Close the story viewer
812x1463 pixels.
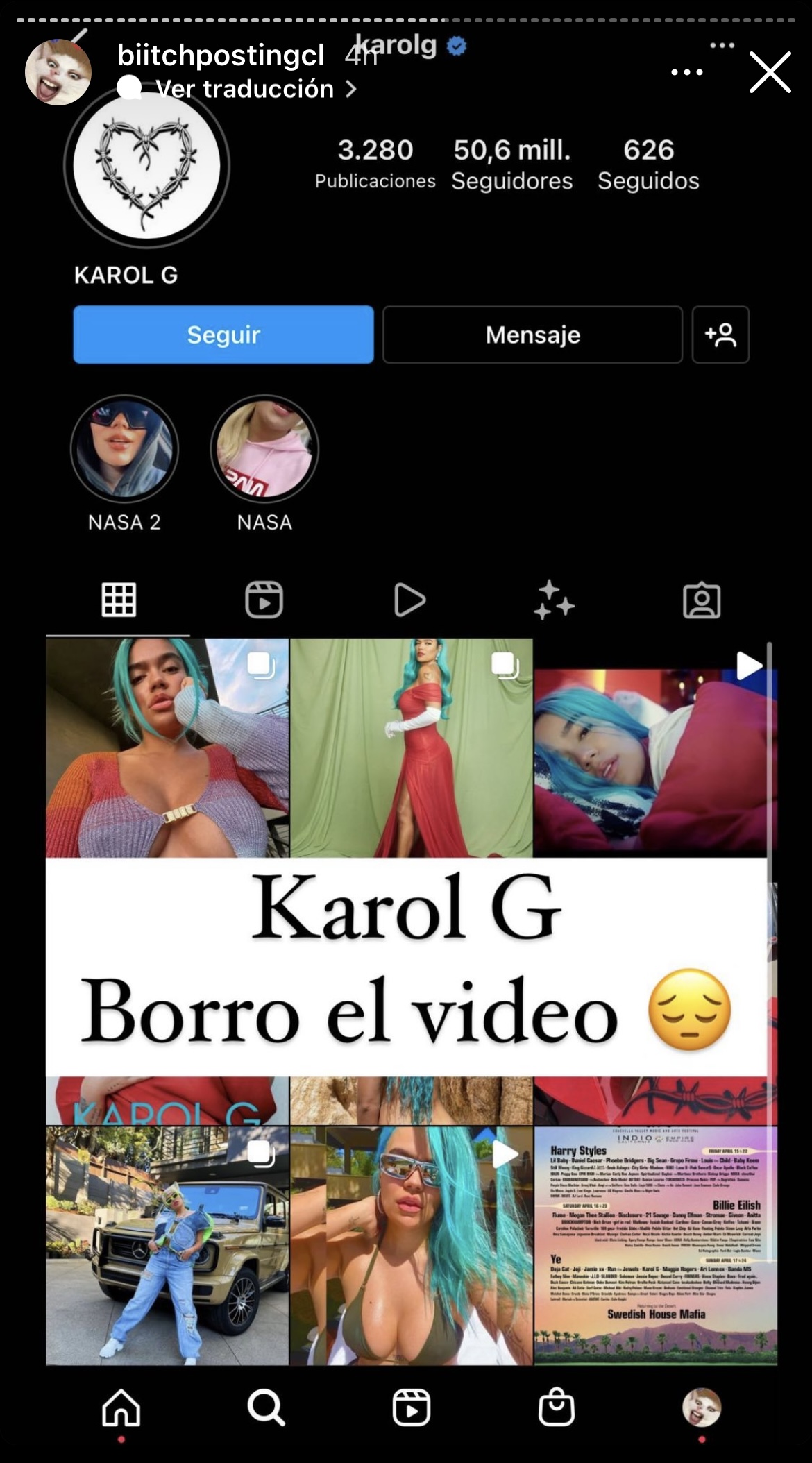pyautogui.click(x=770, y=72)
